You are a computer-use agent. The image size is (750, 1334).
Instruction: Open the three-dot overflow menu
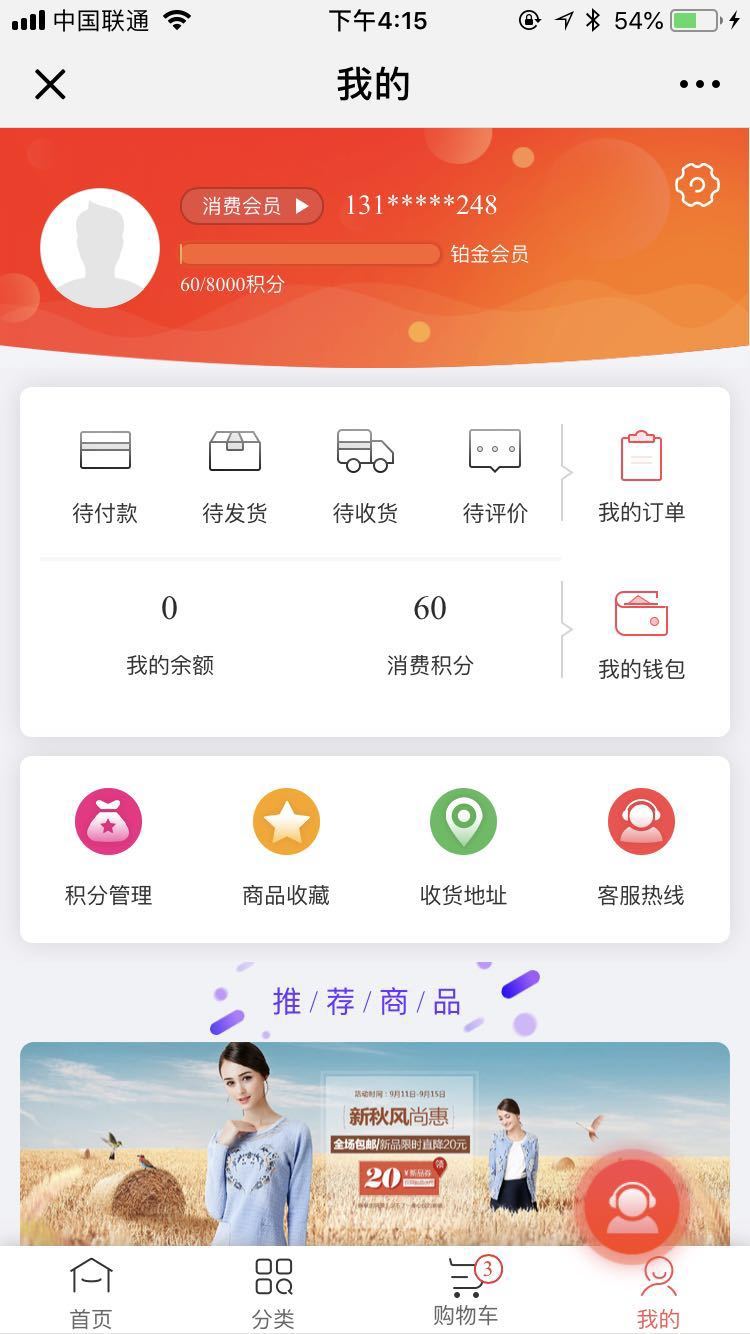tap(699, 85)
